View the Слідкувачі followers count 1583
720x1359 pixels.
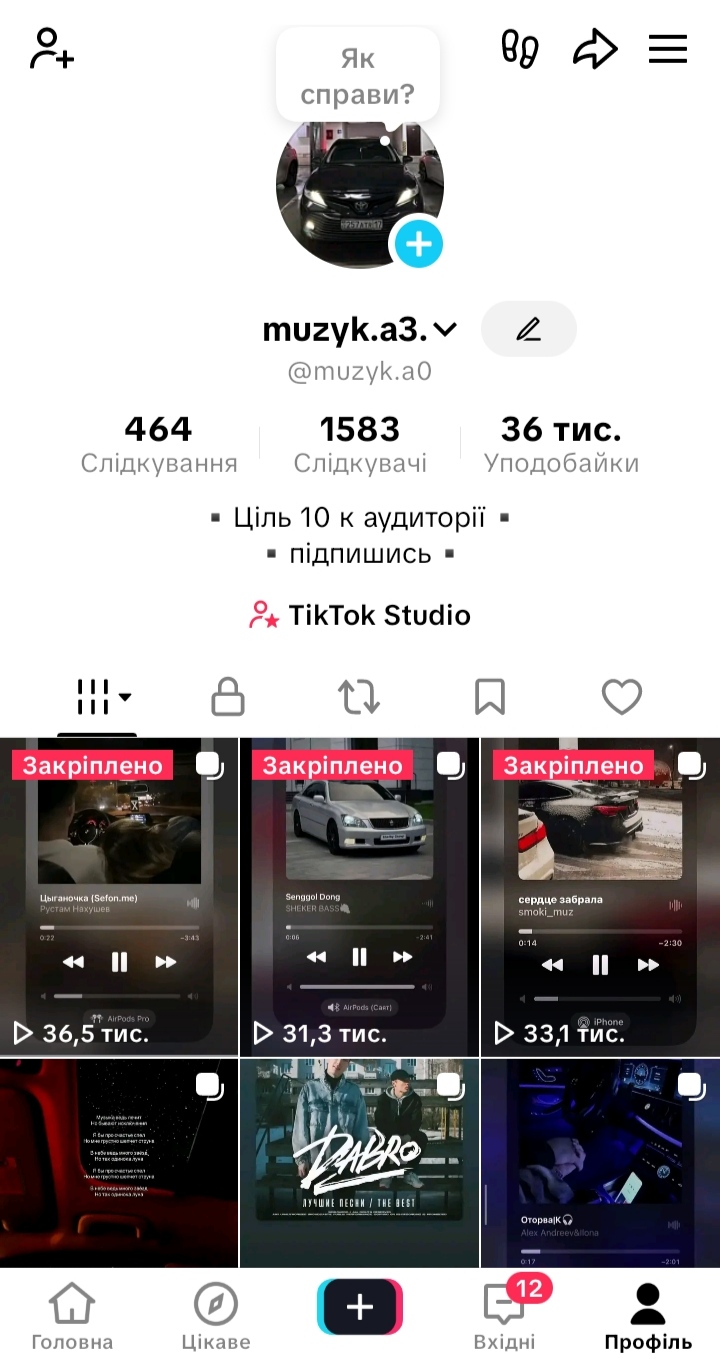click(x=359, y=443)
